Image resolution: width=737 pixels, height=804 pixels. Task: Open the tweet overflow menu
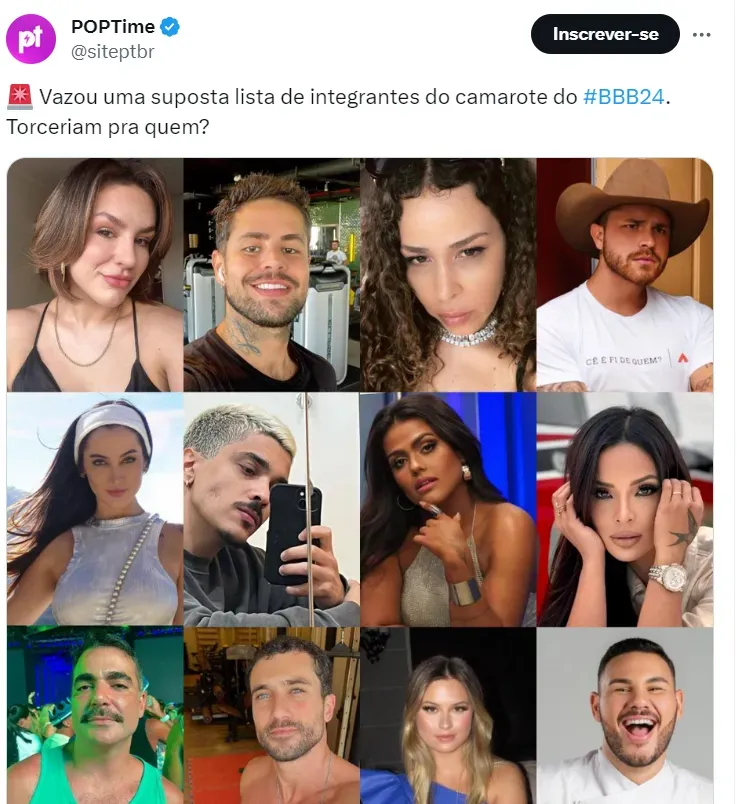(x=703, y=34)
